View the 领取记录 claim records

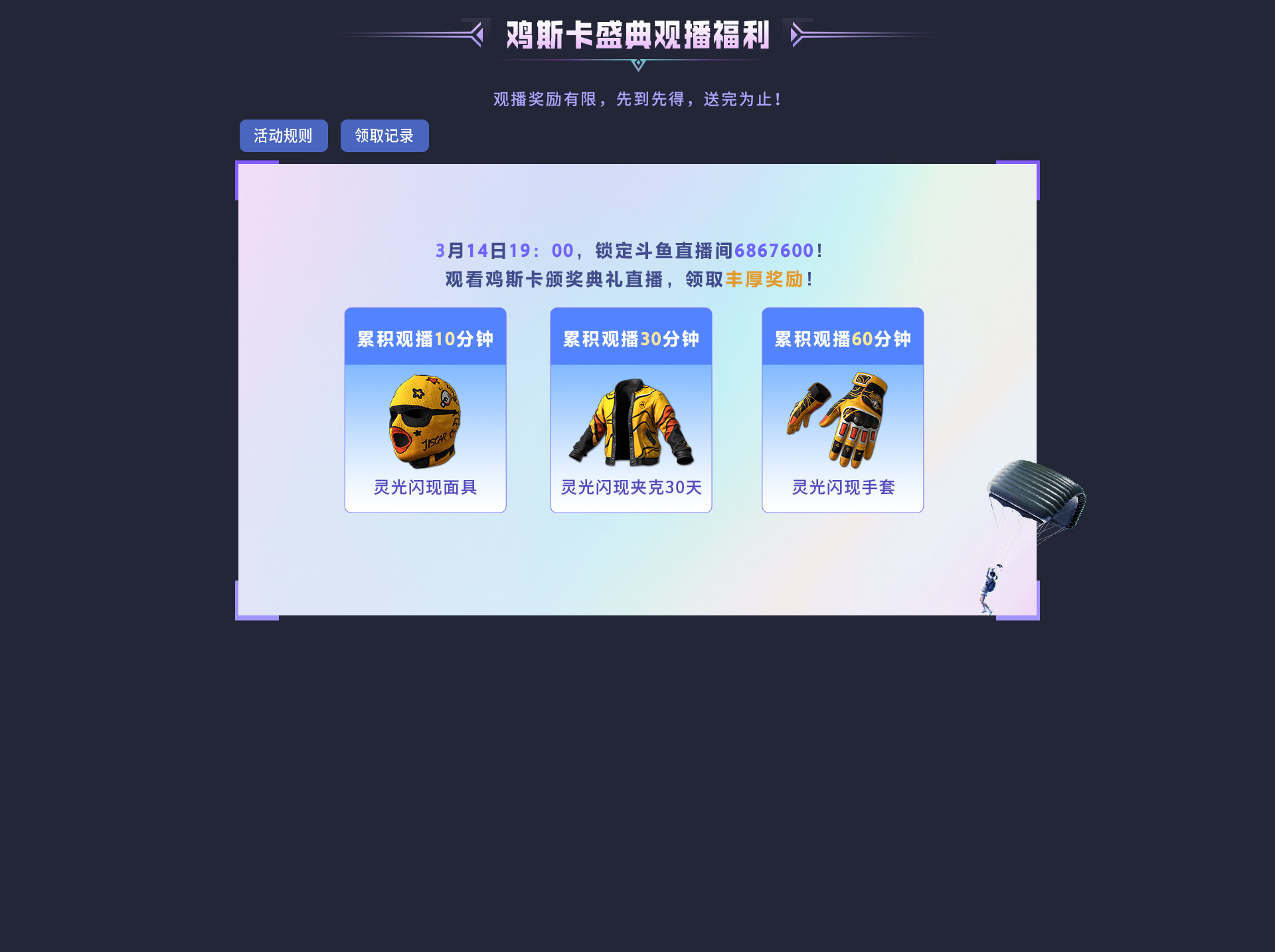pos(384,136)
